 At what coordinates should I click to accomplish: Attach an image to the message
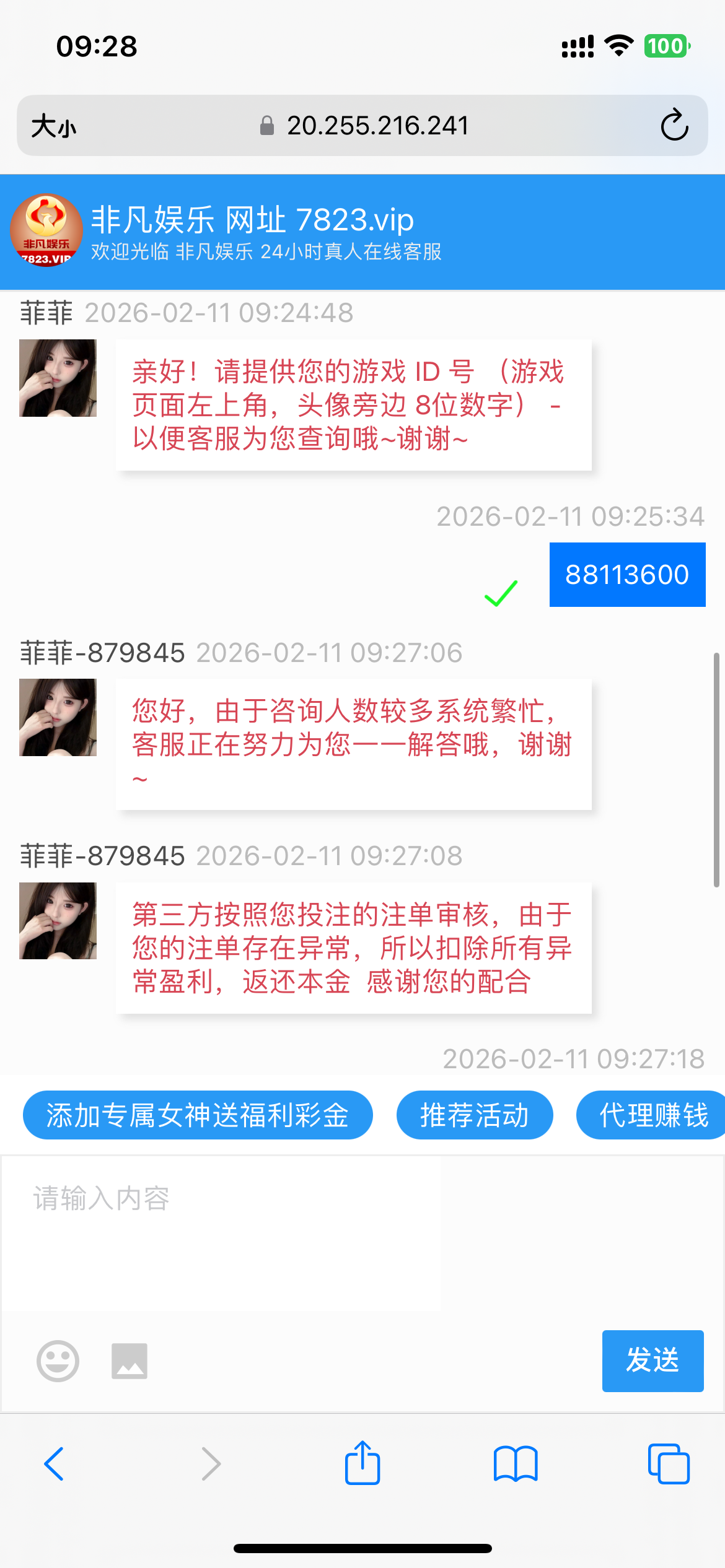tap(130, 1361)
